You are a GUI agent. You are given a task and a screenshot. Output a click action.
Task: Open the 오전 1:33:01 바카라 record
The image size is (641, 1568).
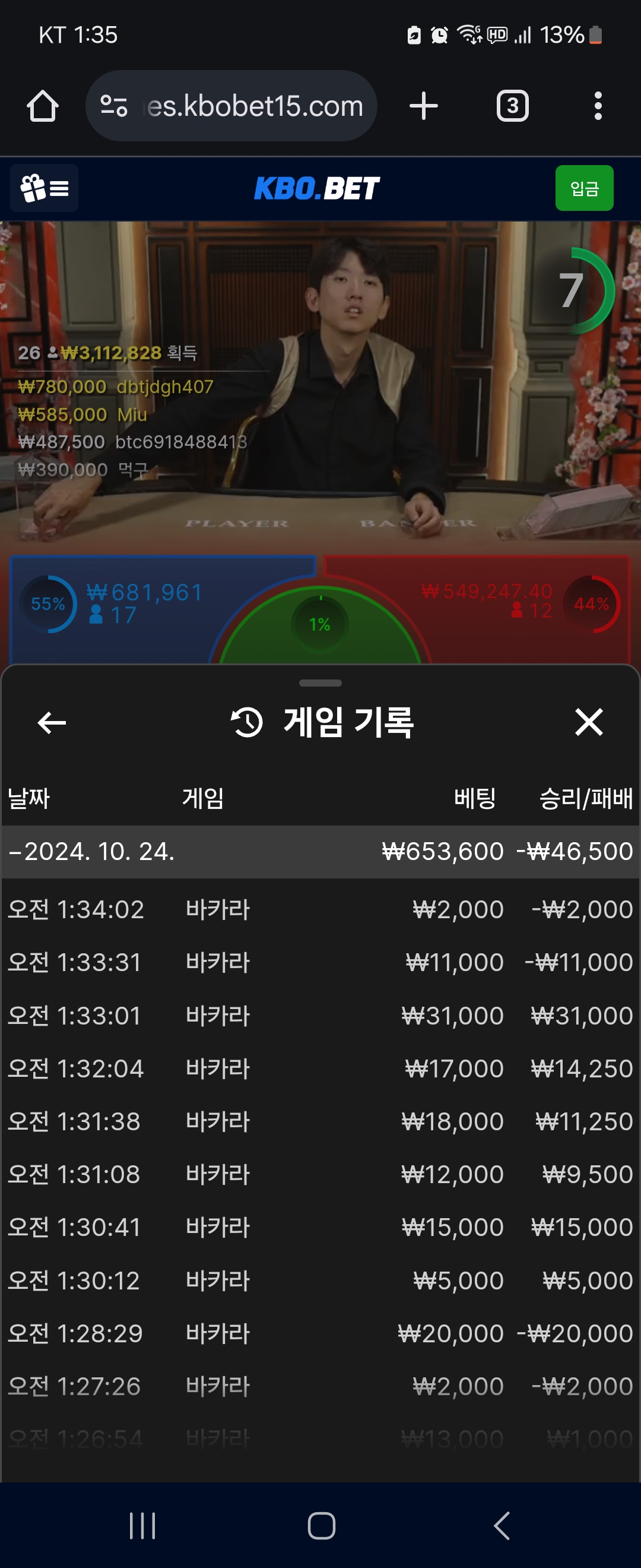click(320, 1015)
